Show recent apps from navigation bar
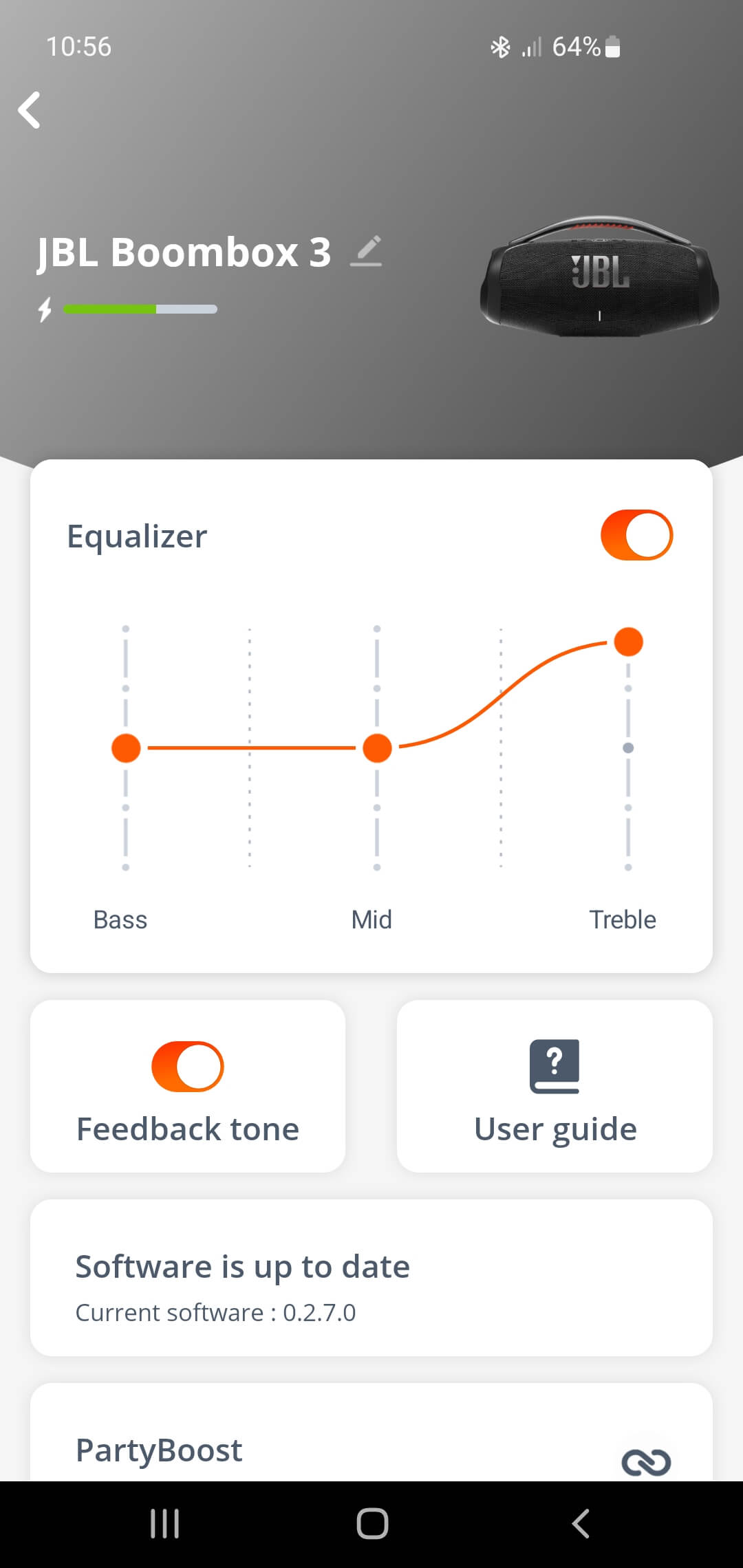This screenshot has height=1568, width=743. pyautogui.click(x=165, y=1523)
